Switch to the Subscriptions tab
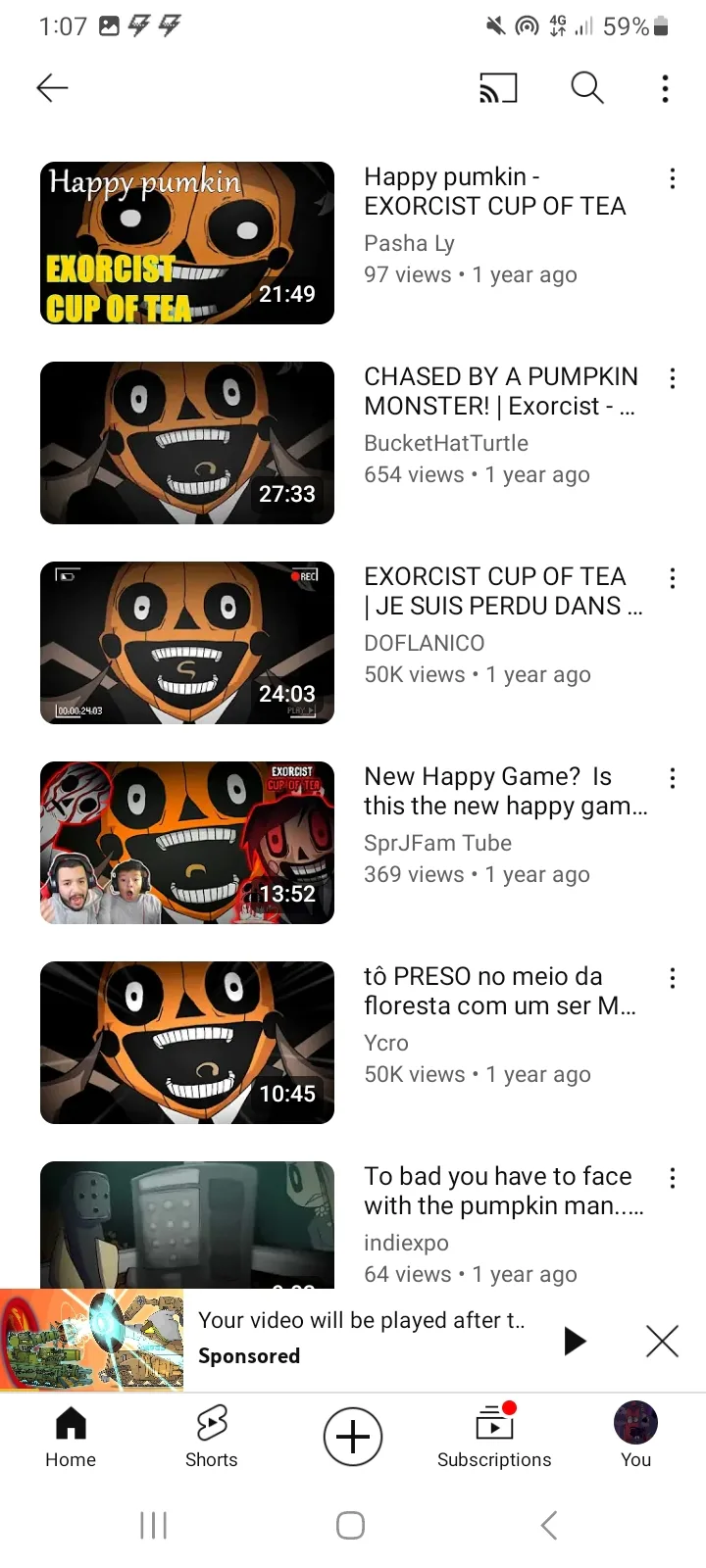This screenshot has height=1568, width=706. (494, 1437)
